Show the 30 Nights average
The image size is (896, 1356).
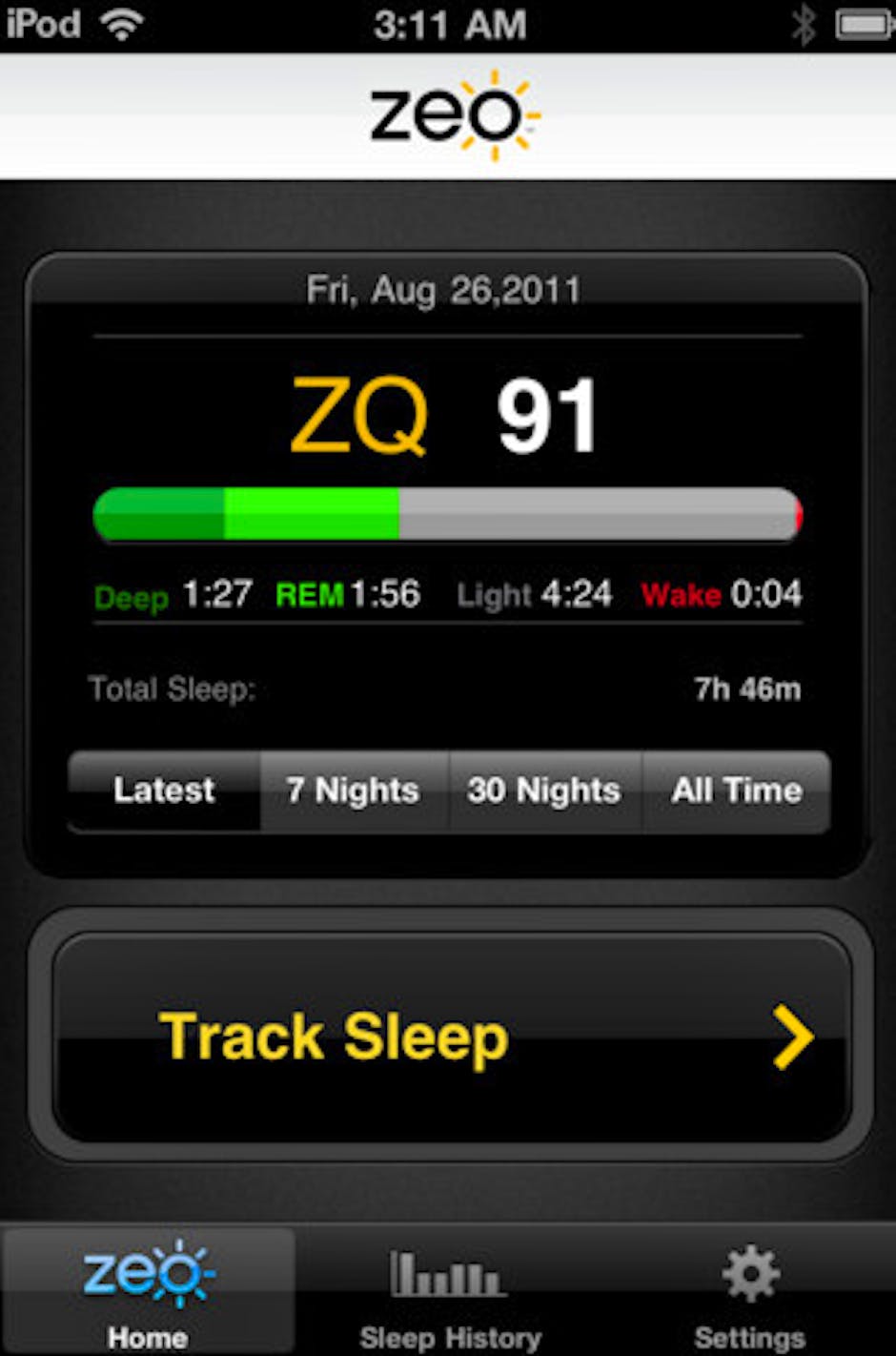click(544, 791)
